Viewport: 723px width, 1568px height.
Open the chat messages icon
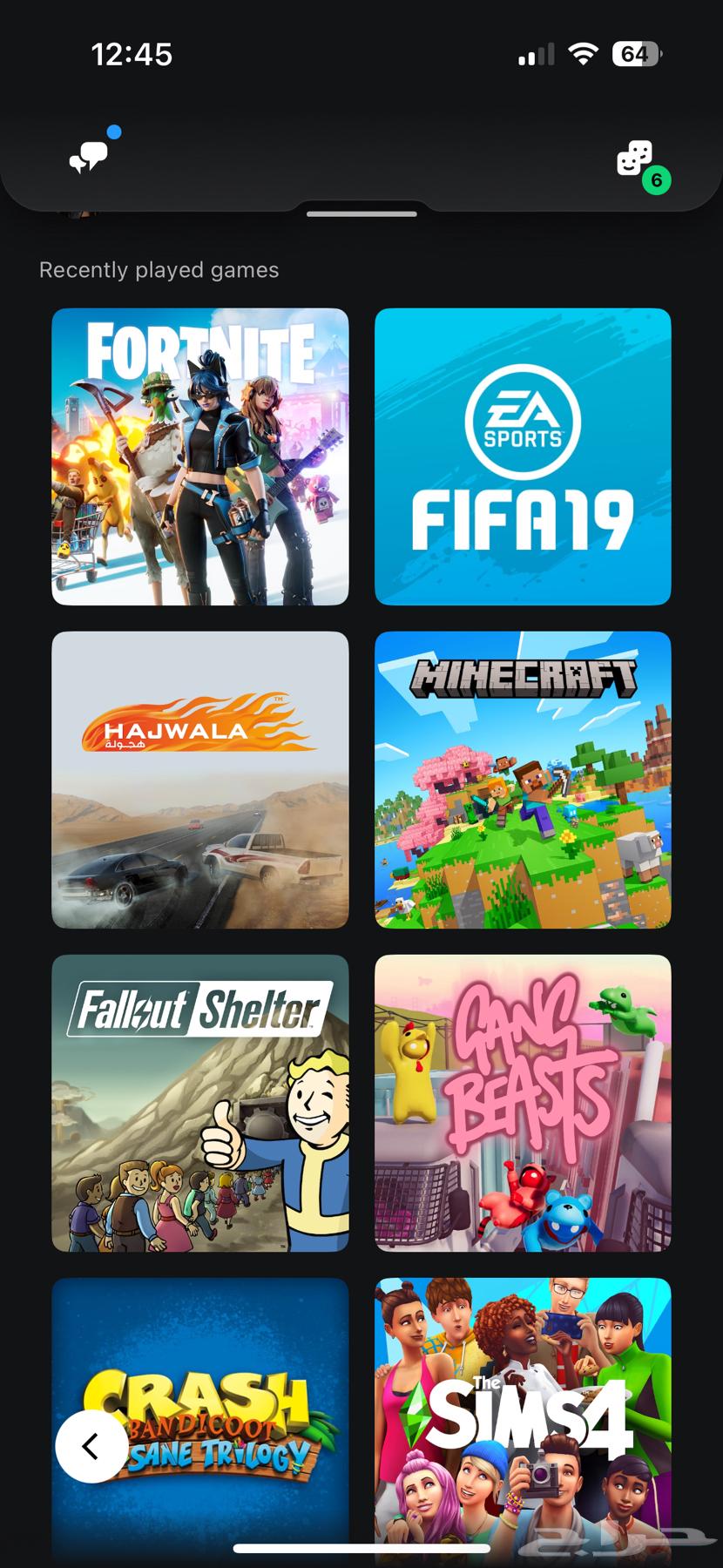(x=89, y=157)
